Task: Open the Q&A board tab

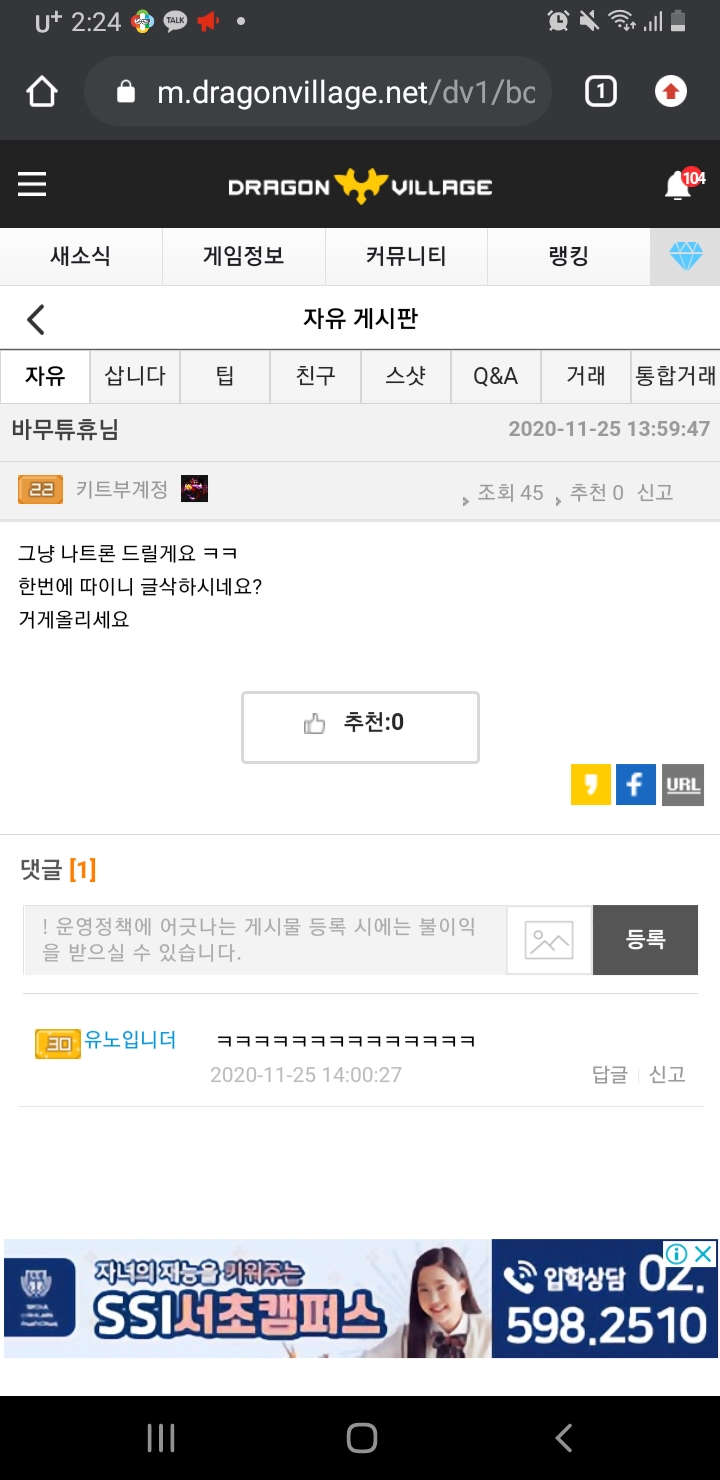Action: 496,376
